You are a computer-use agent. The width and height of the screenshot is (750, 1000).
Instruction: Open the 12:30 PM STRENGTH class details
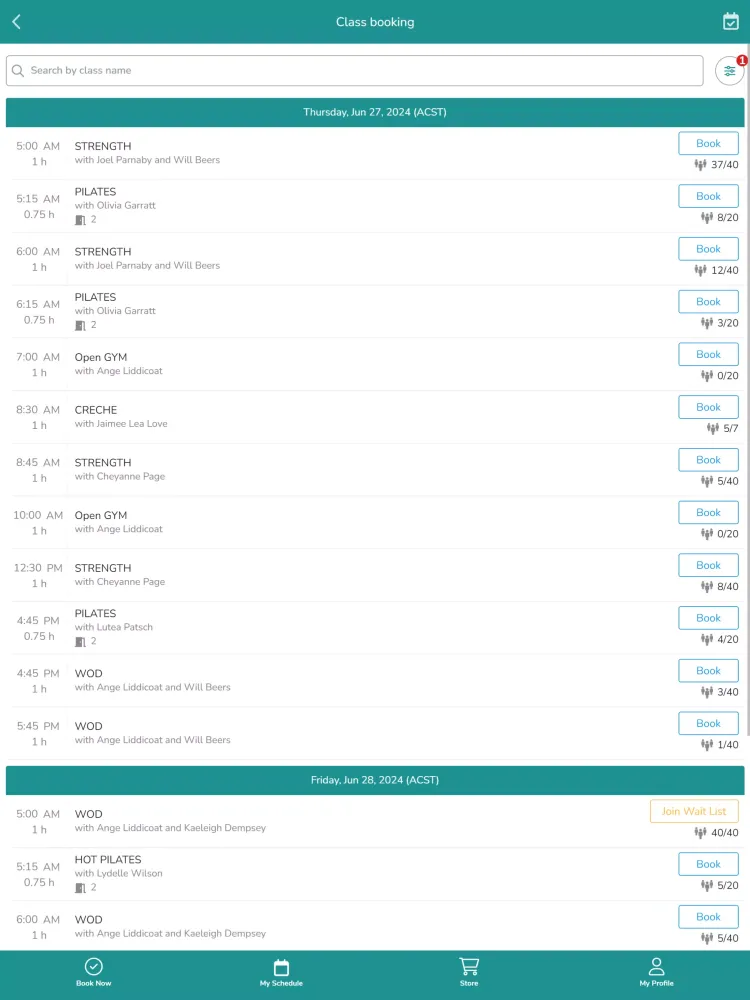(300, 575)
